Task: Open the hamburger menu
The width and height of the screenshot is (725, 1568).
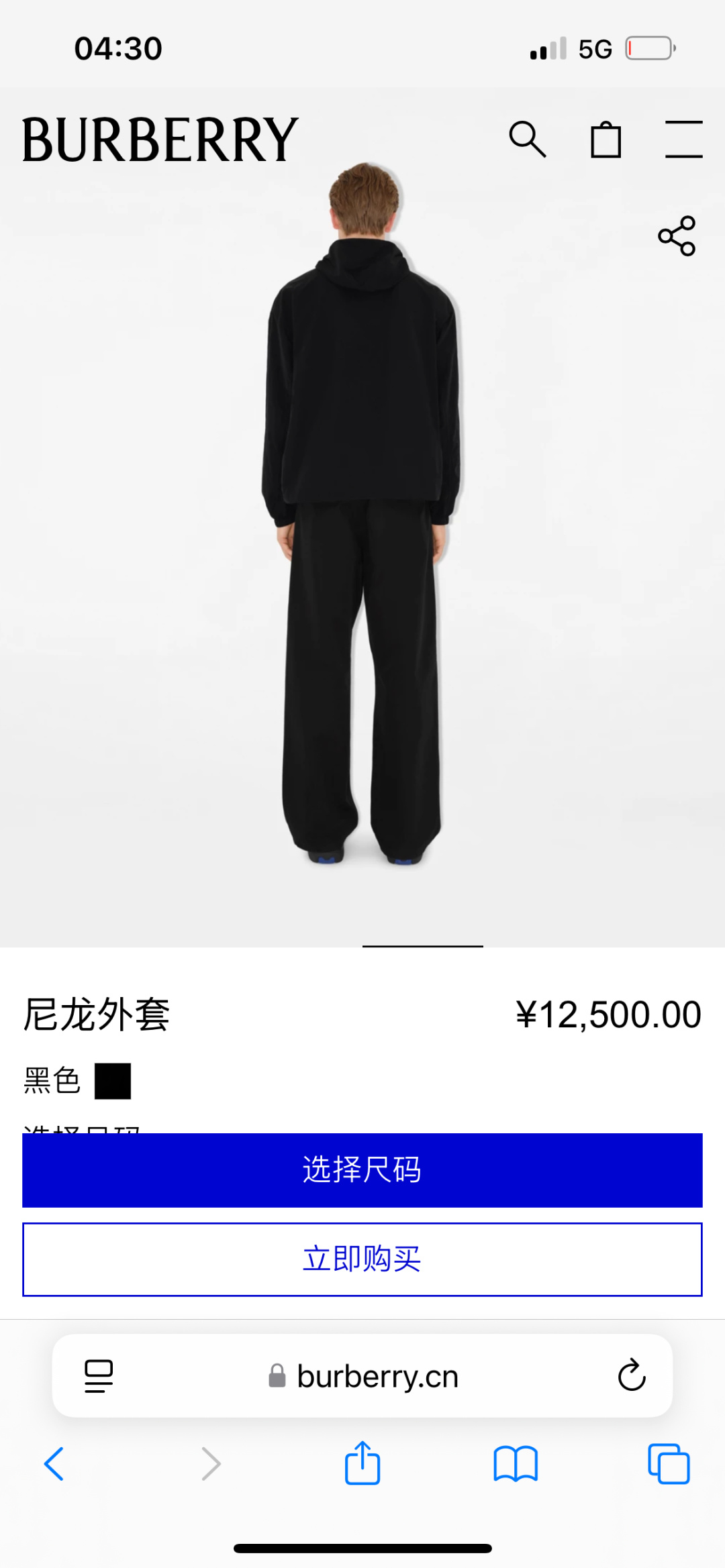Action: (683, 140)
